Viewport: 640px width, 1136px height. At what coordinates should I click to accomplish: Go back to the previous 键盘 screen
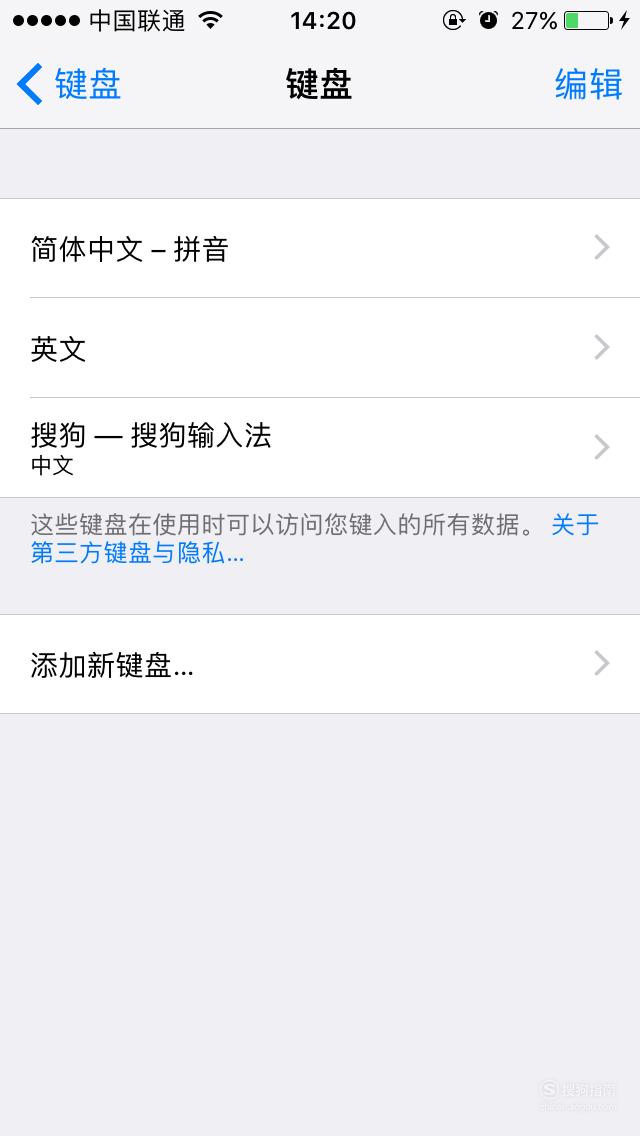click(69, 84)
